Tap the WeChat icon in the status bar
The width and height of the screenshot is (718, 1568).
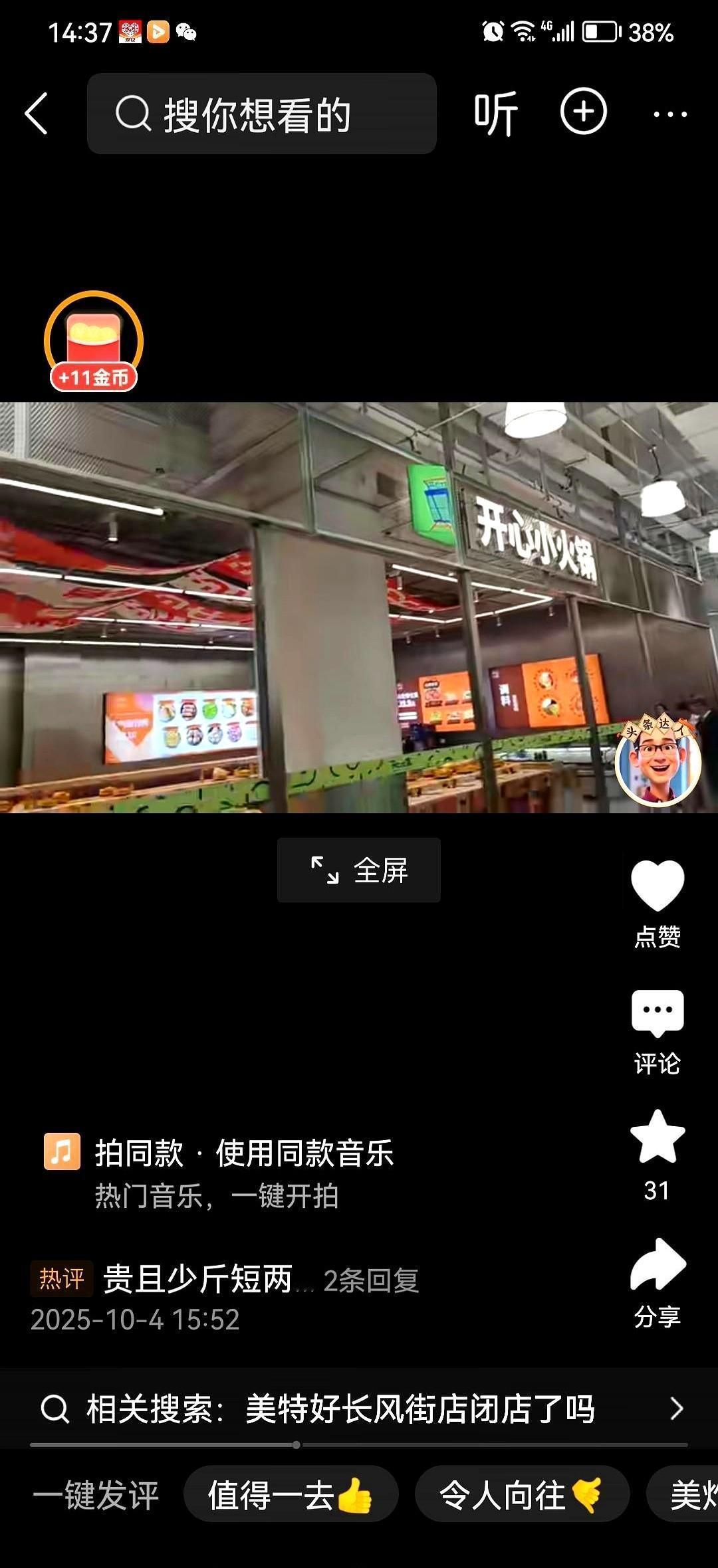click(x=188, y=30)
